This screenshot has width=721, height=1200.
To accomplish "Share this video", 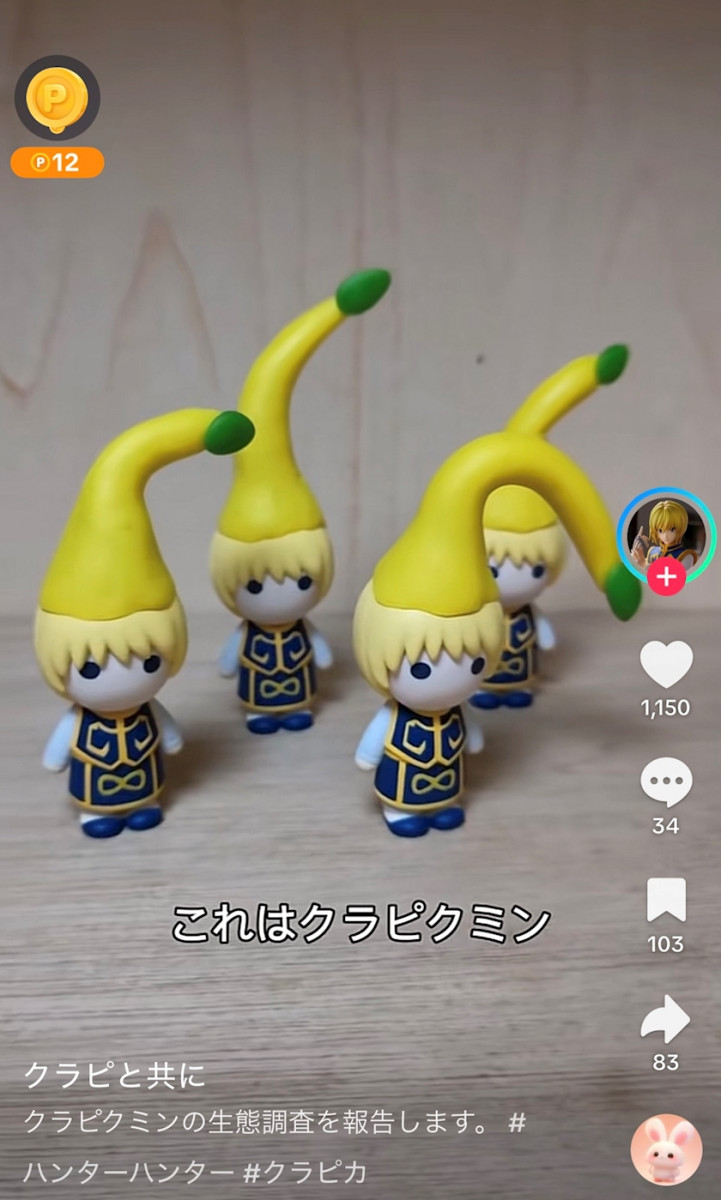I will coord(666,1020).
